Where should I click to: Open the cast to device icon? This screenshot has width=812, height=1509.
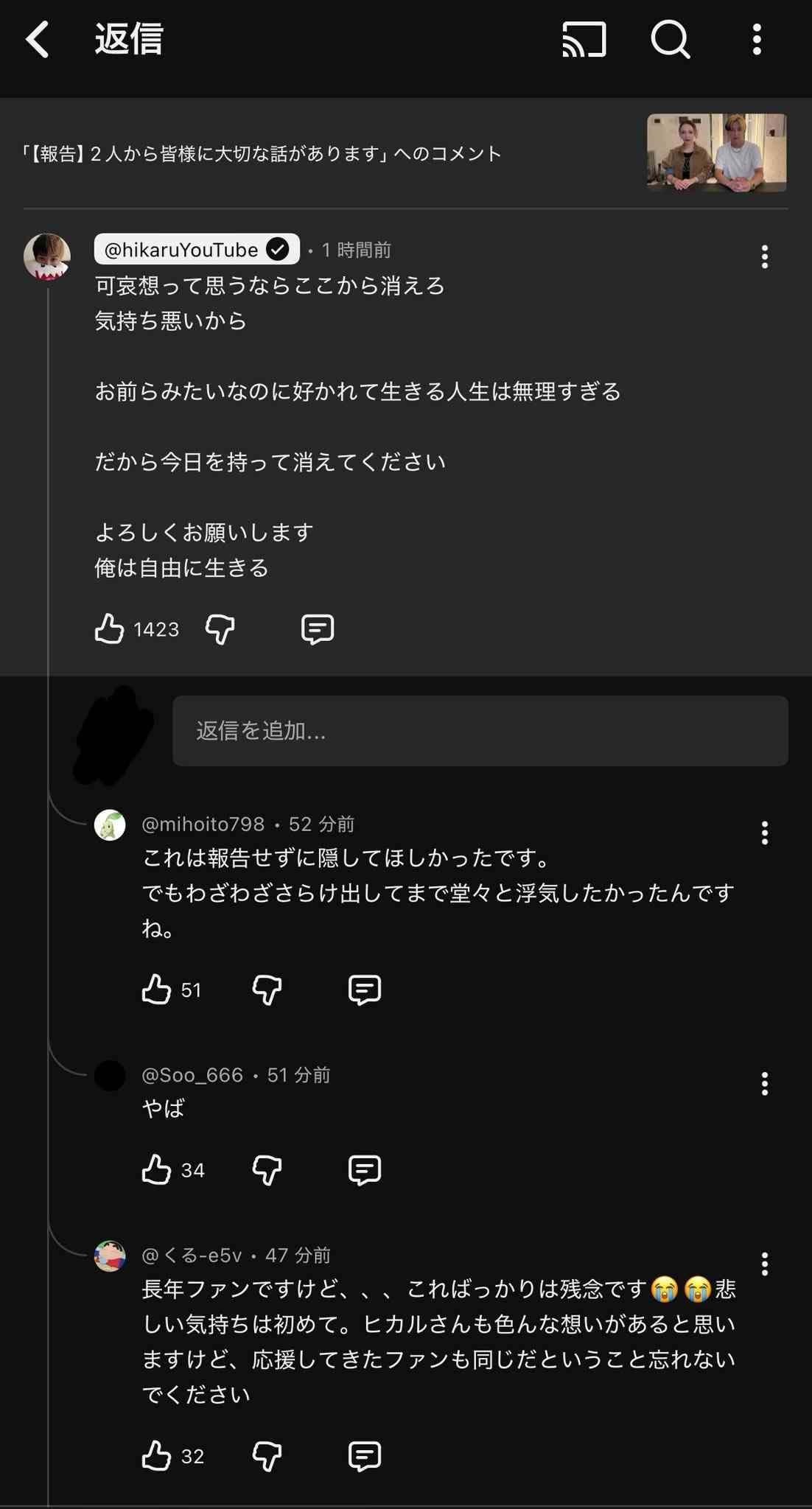click(584, 39)
